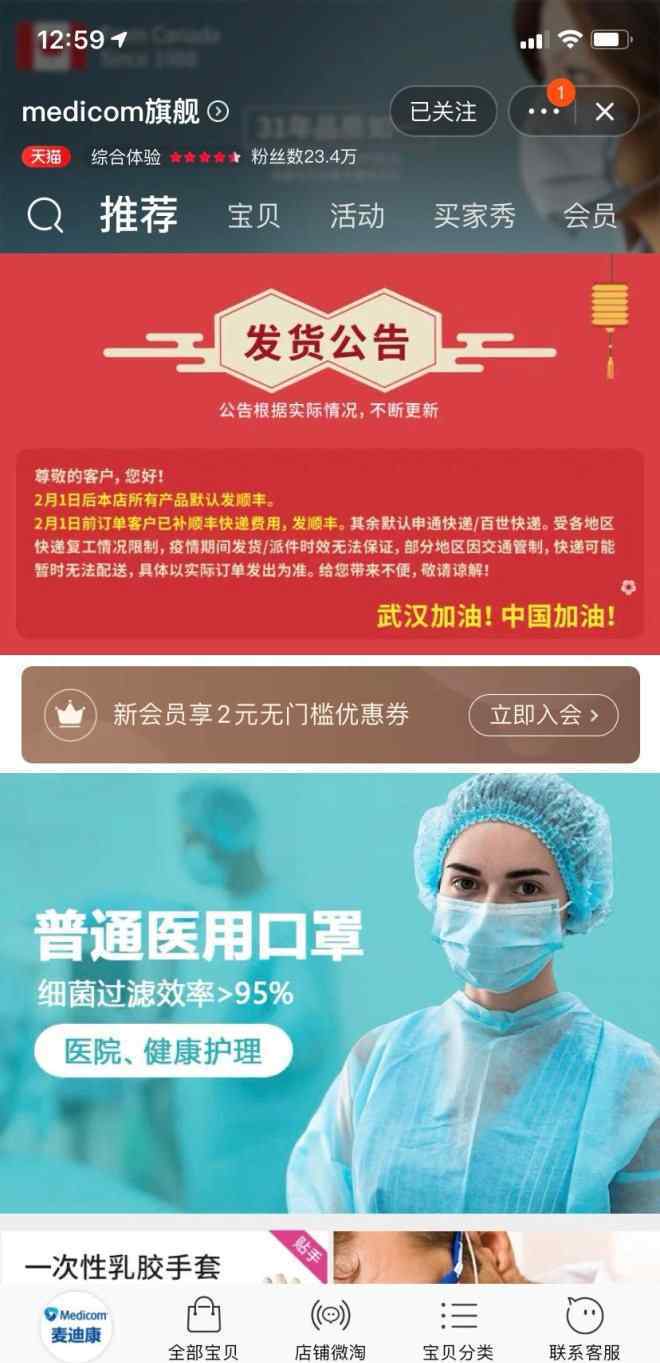Tap the search magnifier icon
Screen dimensions: 660x1363
pyautogui.click(x=45, y=215)
